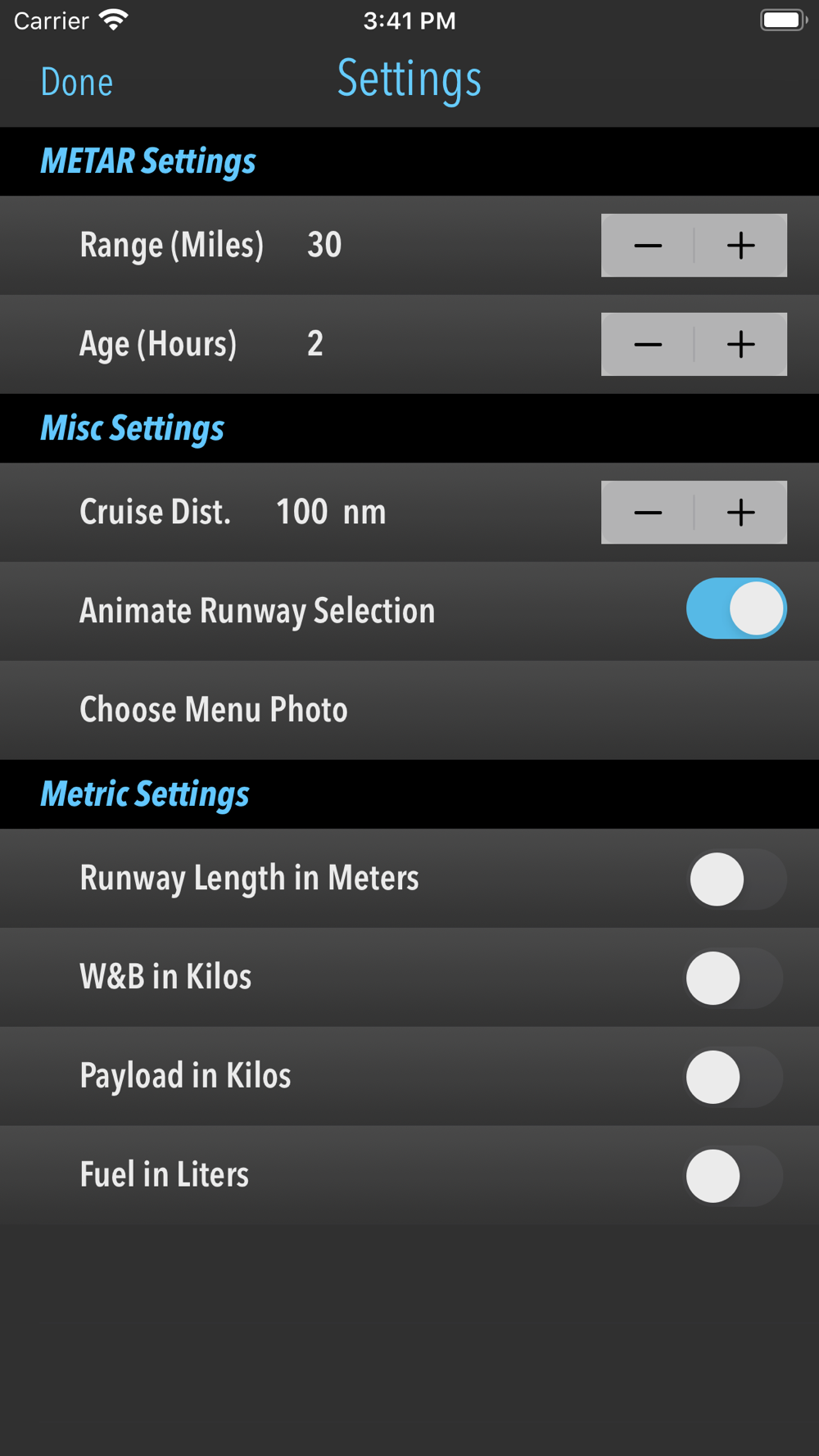Raise the Cruise Dist. value
Viewport: 819px width, 1456px height.
741,513
